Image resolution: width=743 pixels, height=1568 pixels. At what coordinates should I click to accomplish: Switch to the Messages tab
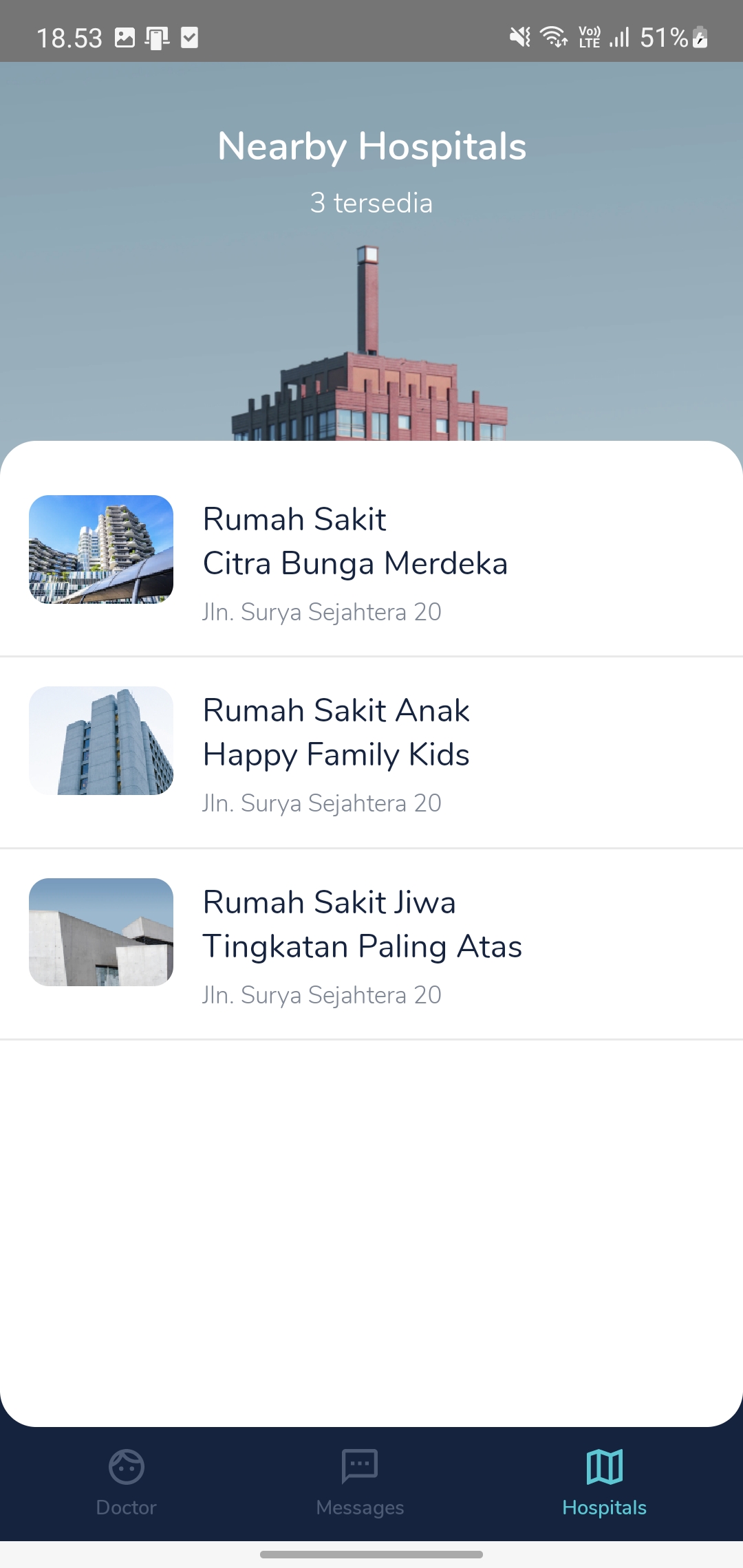[359, 1485]
